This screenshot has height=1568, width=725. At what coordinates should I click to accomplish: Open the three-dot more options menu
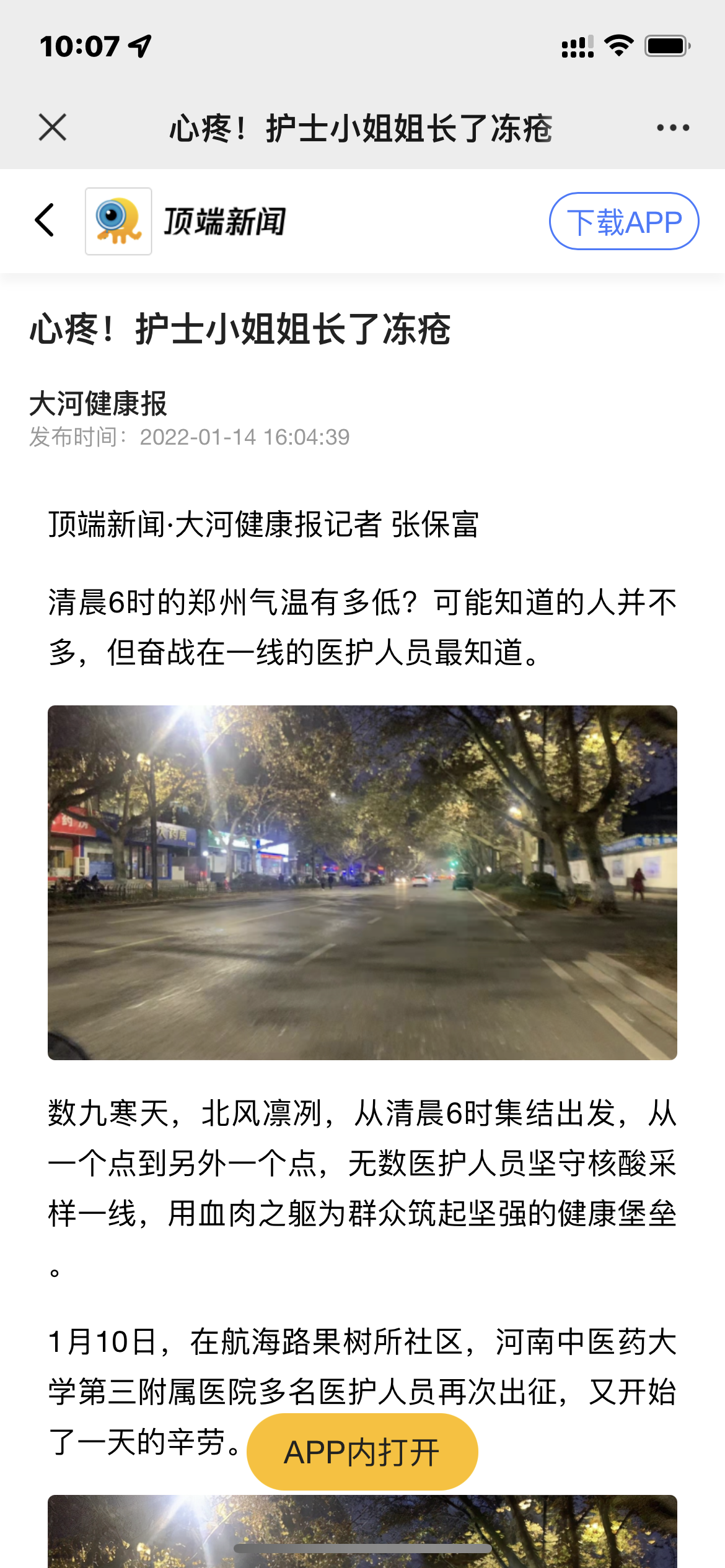673,128
